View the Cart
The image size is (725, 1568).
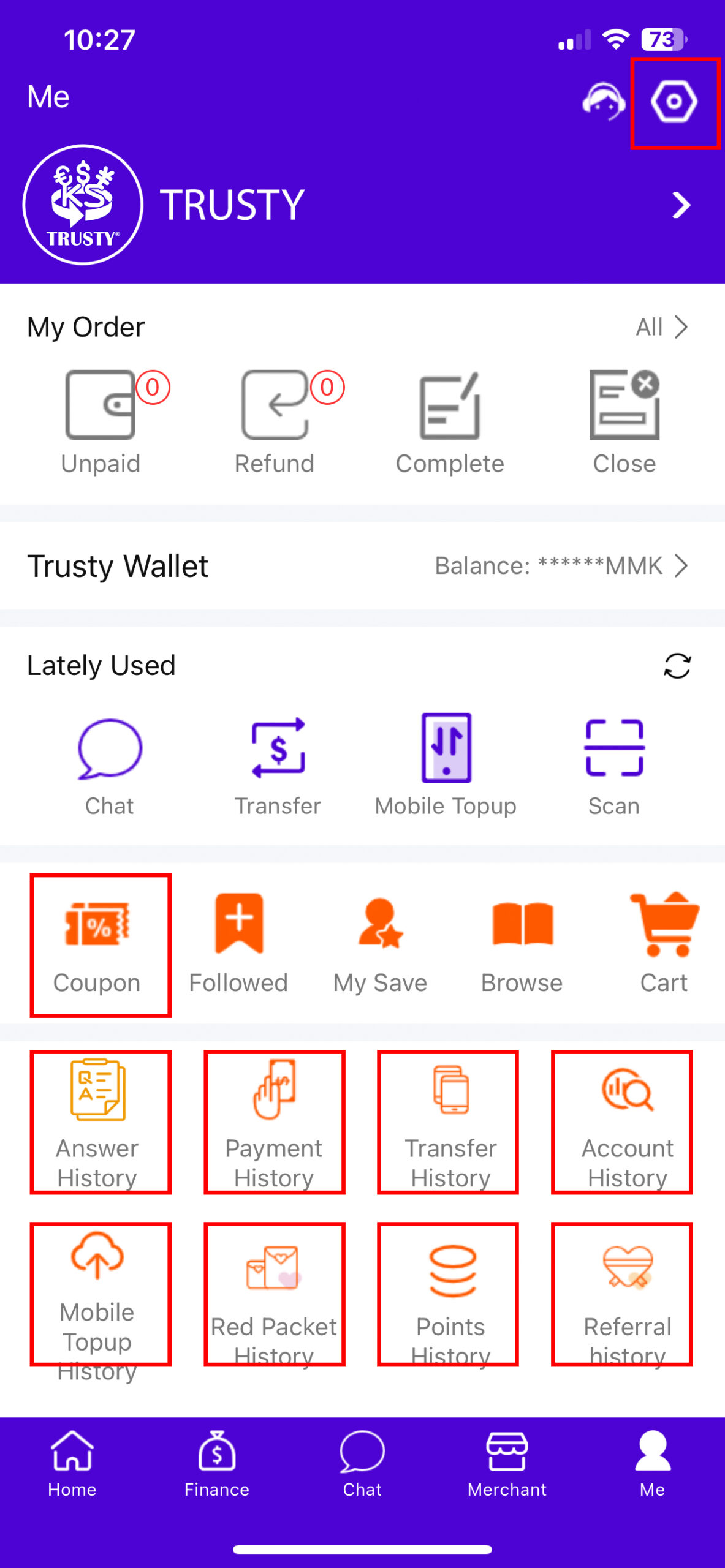tap(664, 944)
